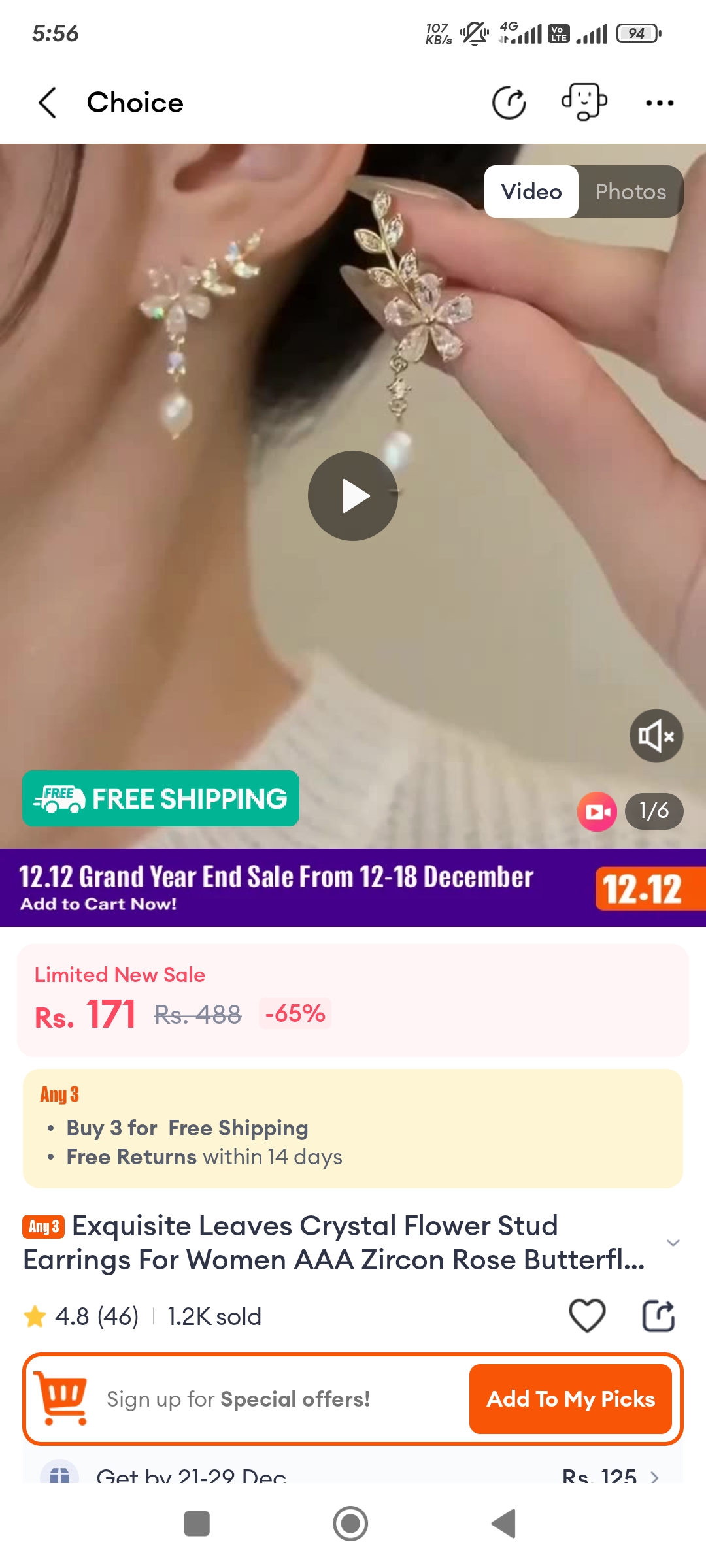Tap Add To My Picks button
The image size is (706, 1568).
click(571, 1399)
